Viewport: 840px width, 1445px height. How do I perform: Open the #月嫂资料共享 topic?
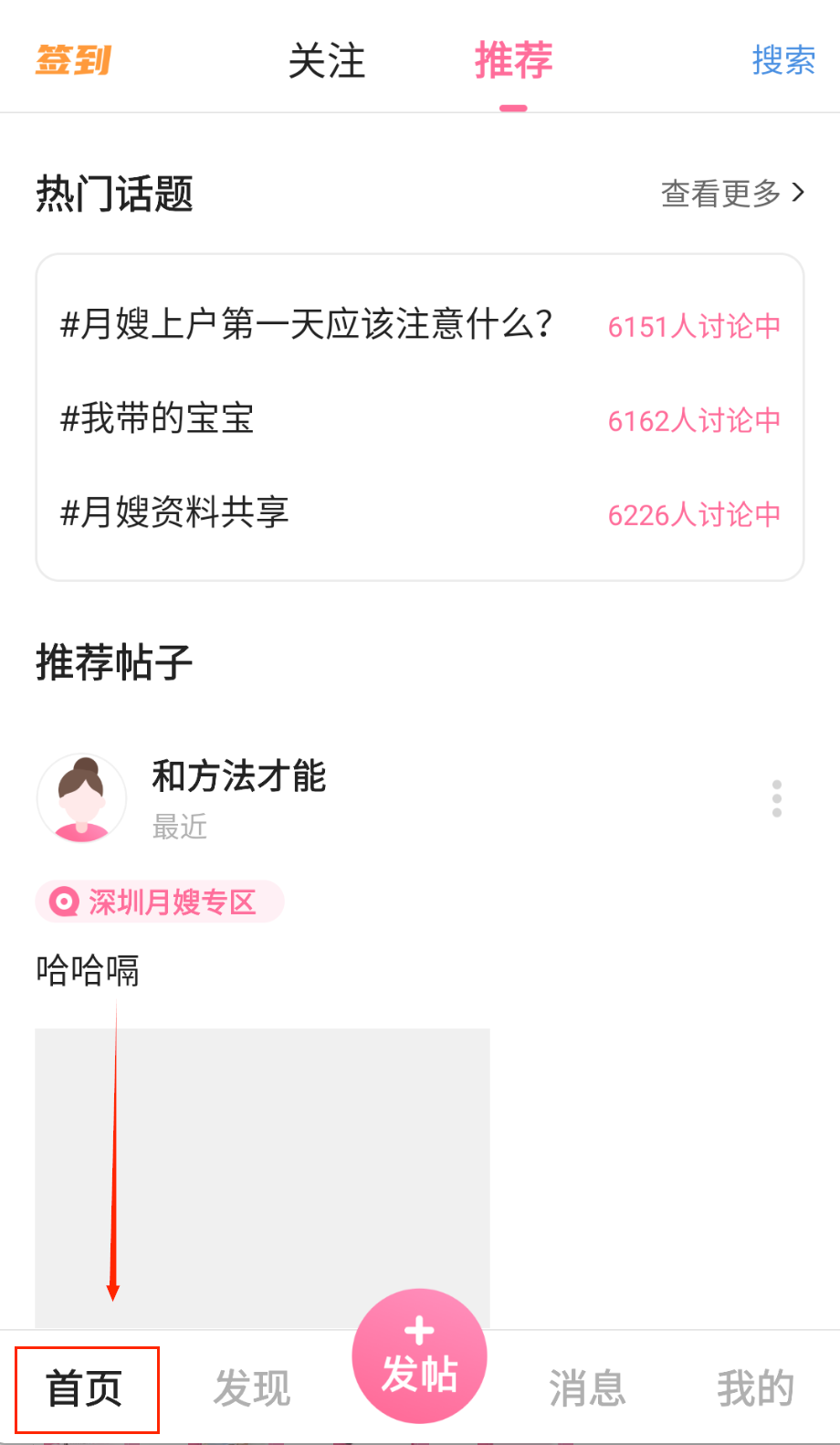click(x=174, y=512)
